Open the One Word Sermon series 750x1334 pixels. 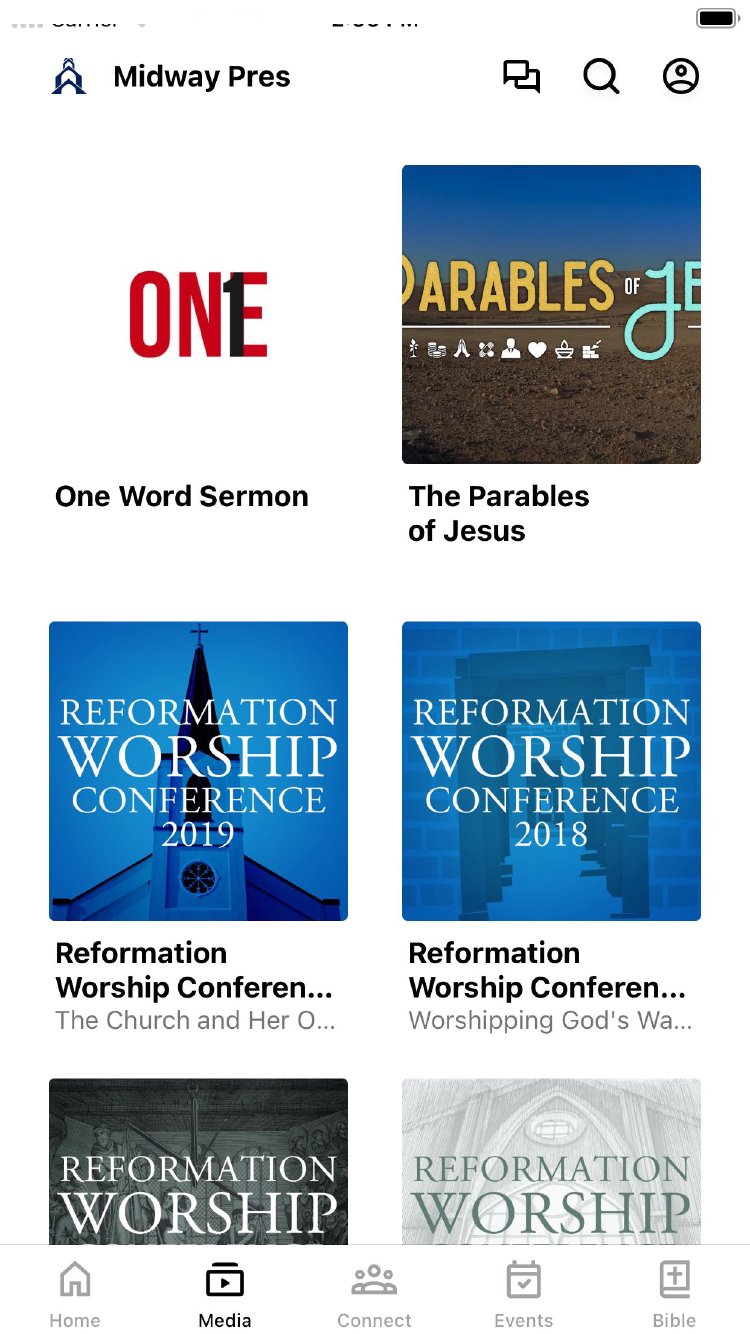198,315
